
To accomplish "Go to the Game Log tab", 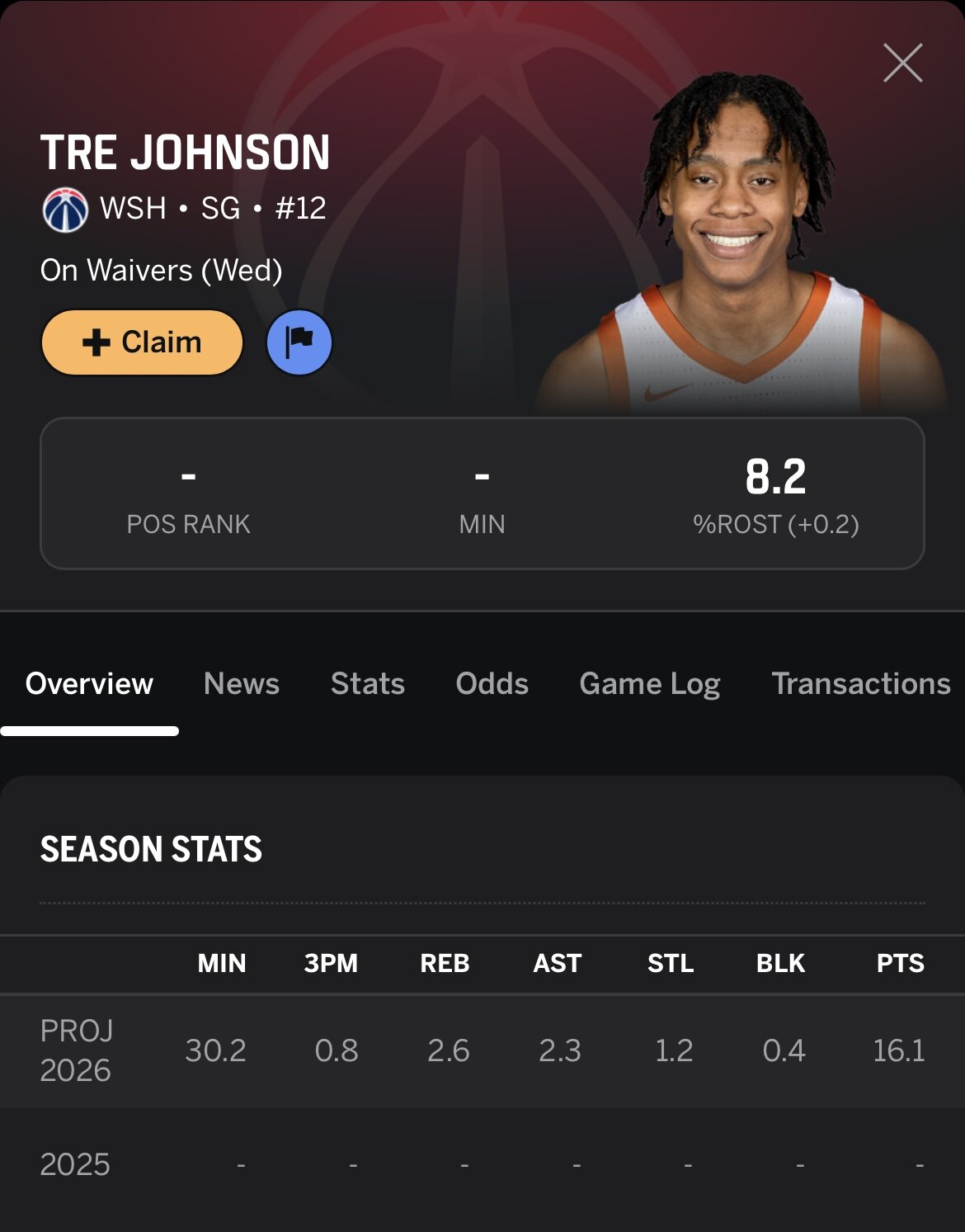I will click(650, 684).
